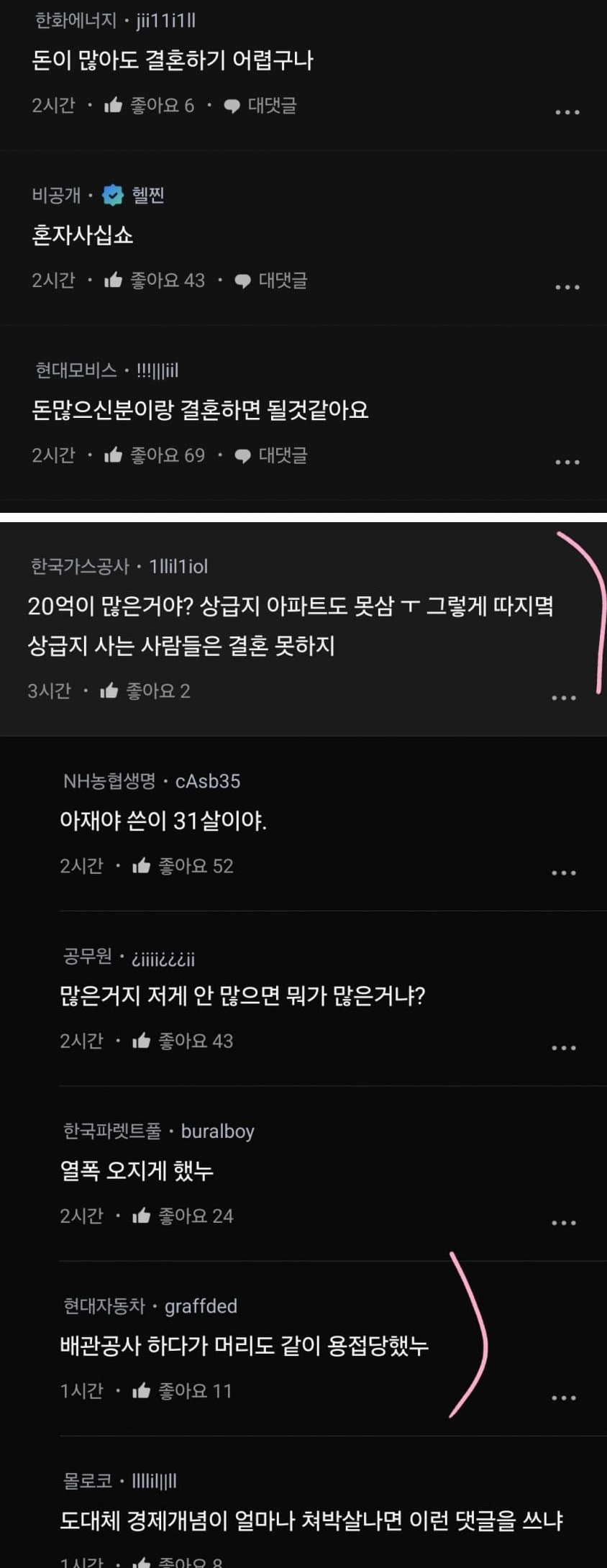The width and height of the screenshot is (607, 1568).
Task: Click the reply bubble icon beside 혼자사십쇼
Action: 242,281
